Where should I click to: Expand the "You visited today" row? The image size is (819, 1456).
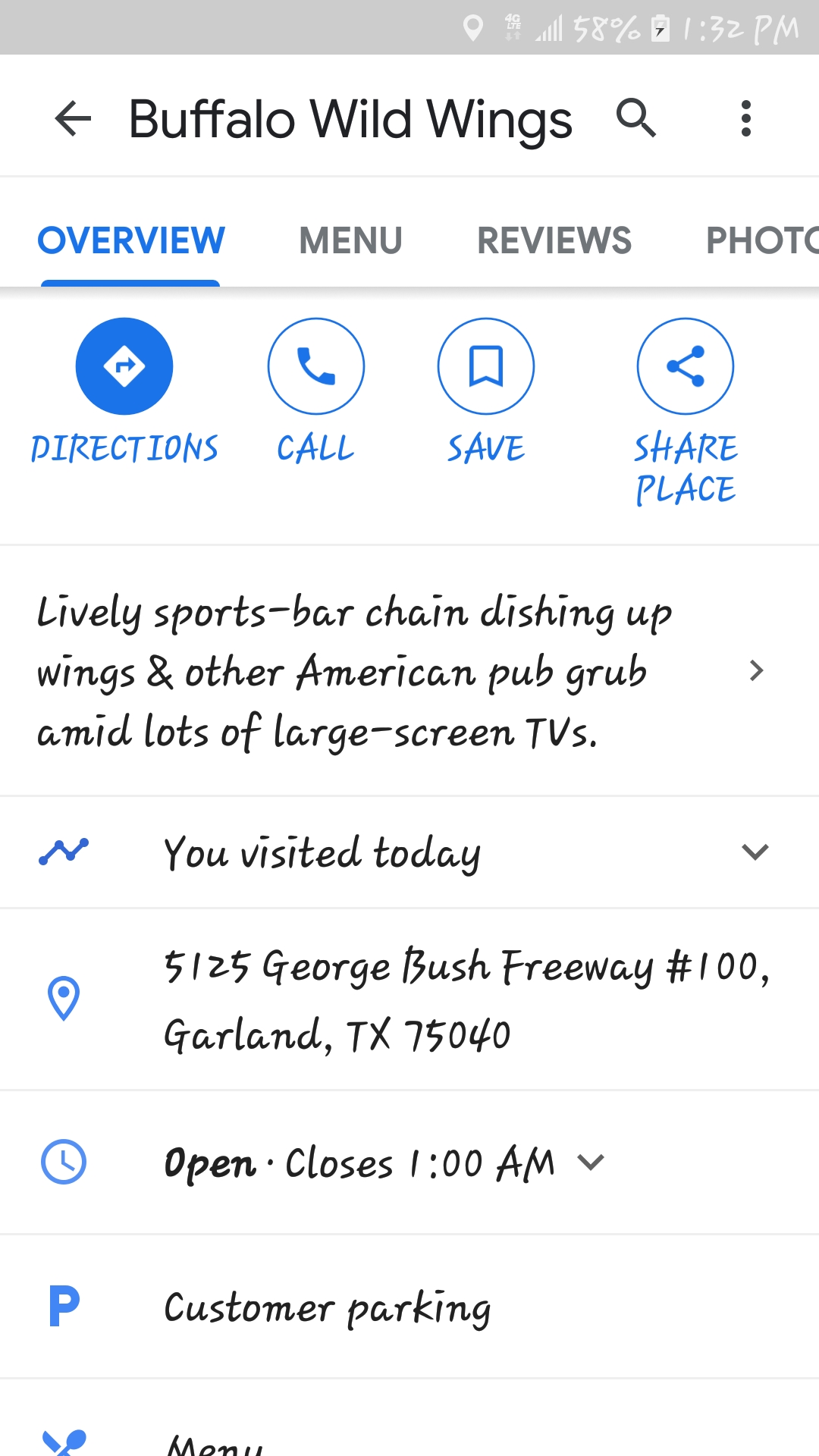point(754,852)
